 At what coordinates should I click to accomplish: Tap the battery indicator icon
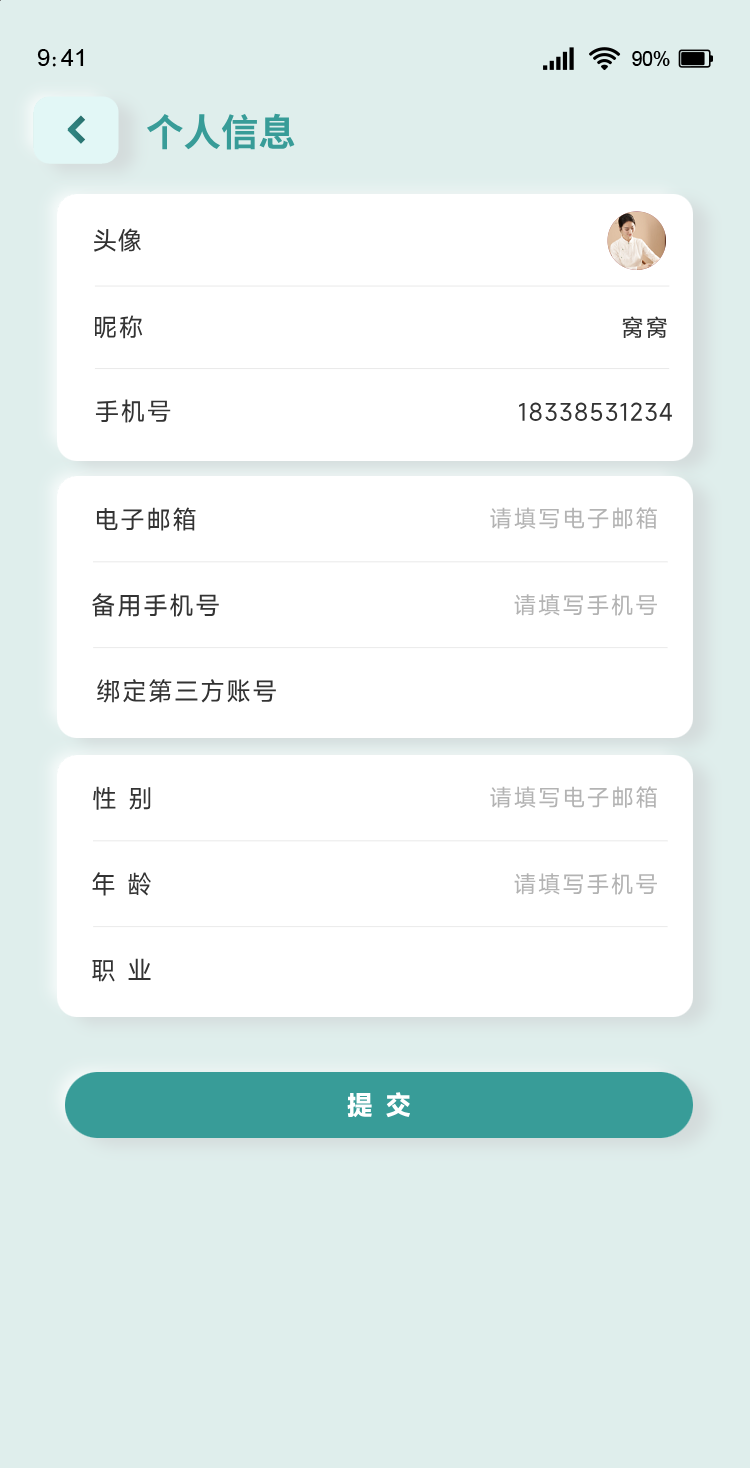[697, 59]
